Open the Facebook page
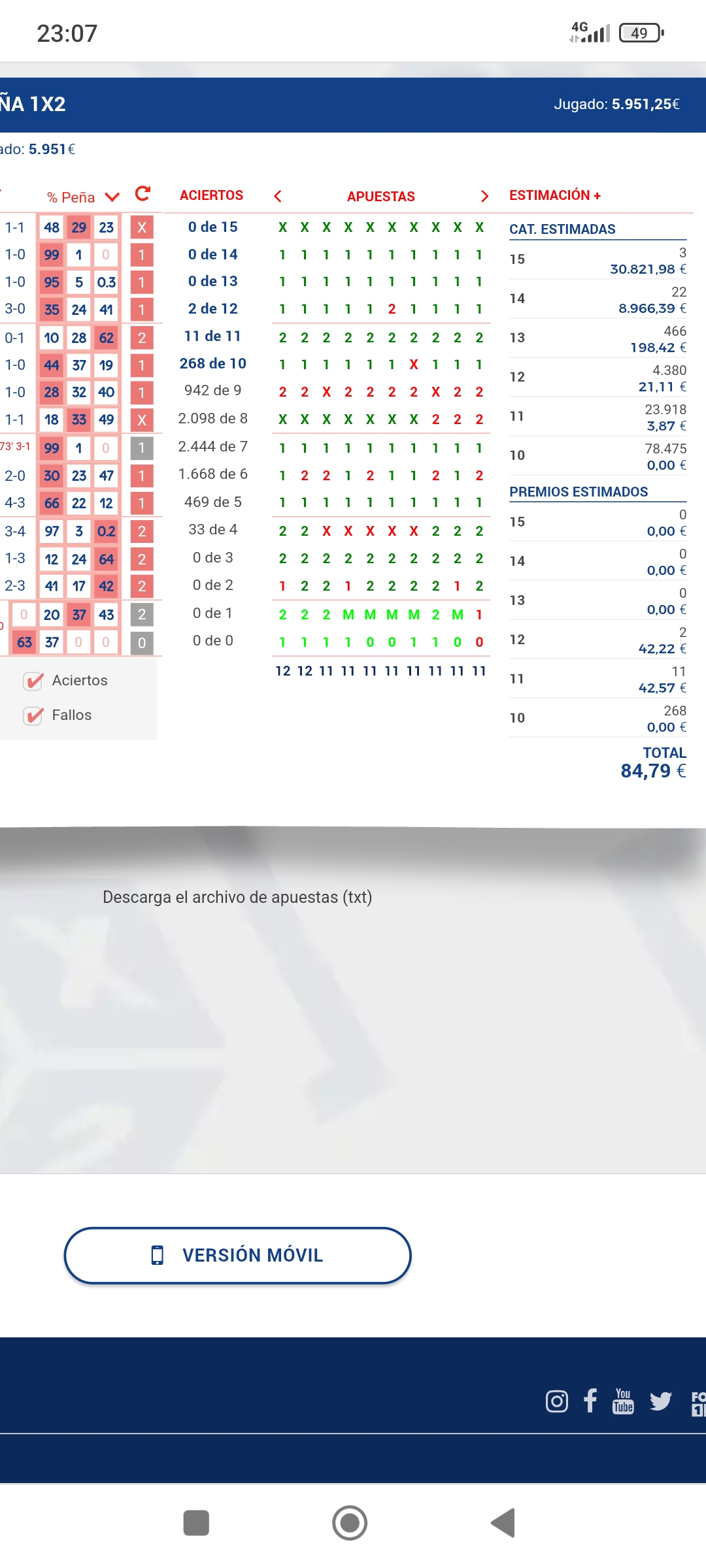 pos(590,1400)
